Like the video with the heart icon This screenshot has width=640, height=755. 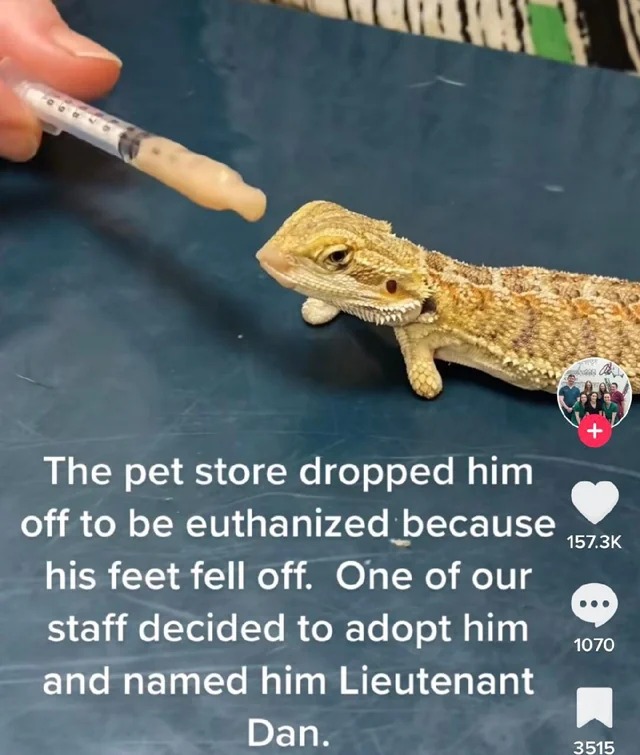(x=594, y=502)
